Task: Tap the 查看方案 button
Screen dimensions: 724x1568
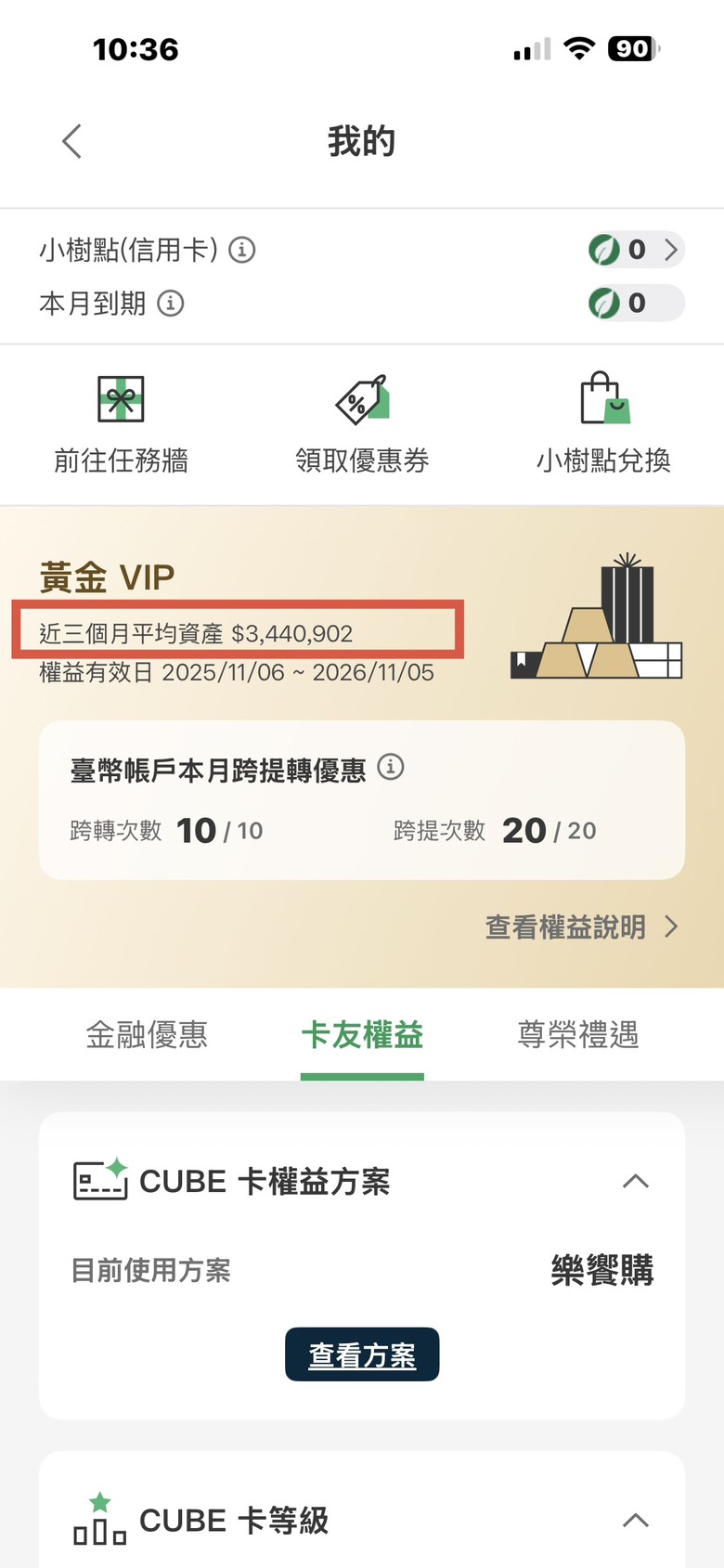Action: 362,1354
